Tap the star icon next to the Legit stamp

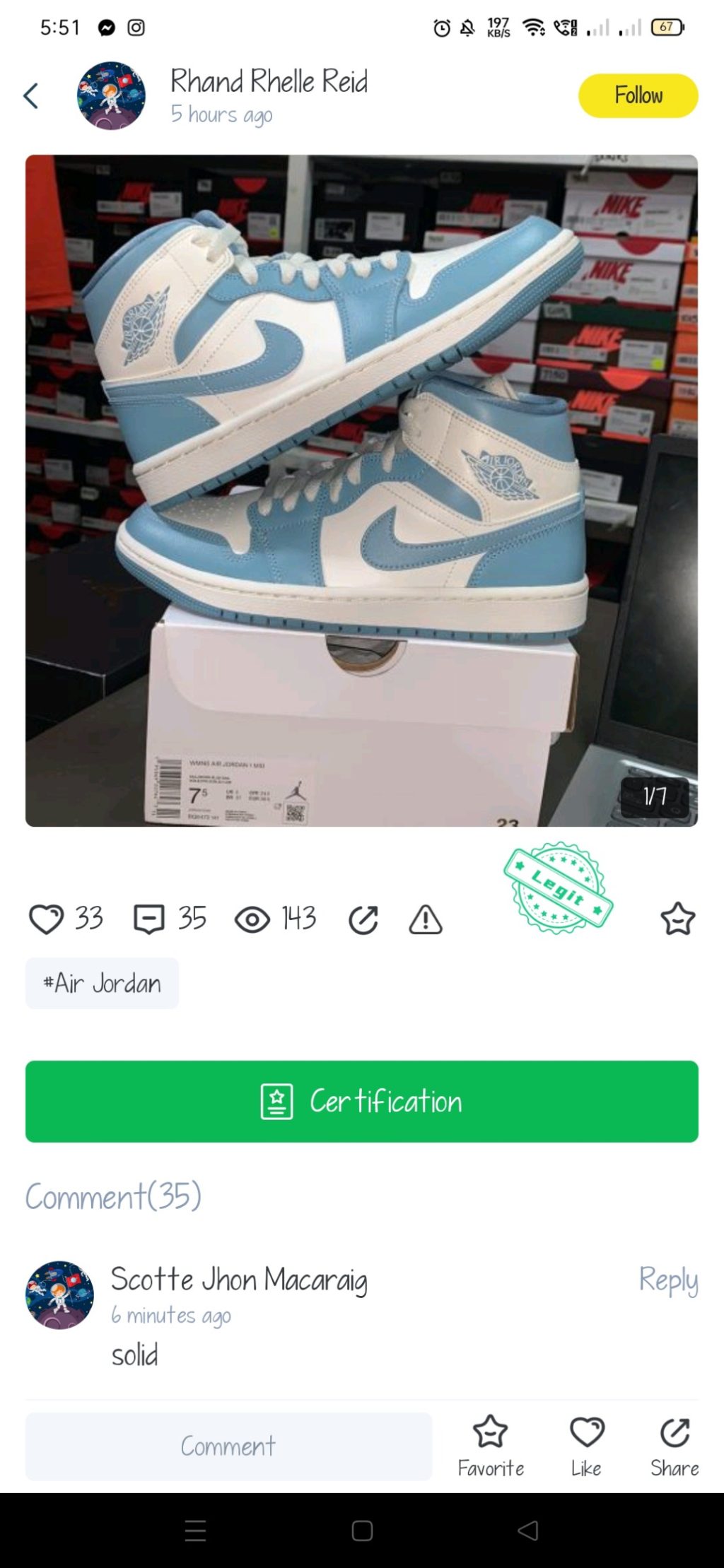coord(677,919)
